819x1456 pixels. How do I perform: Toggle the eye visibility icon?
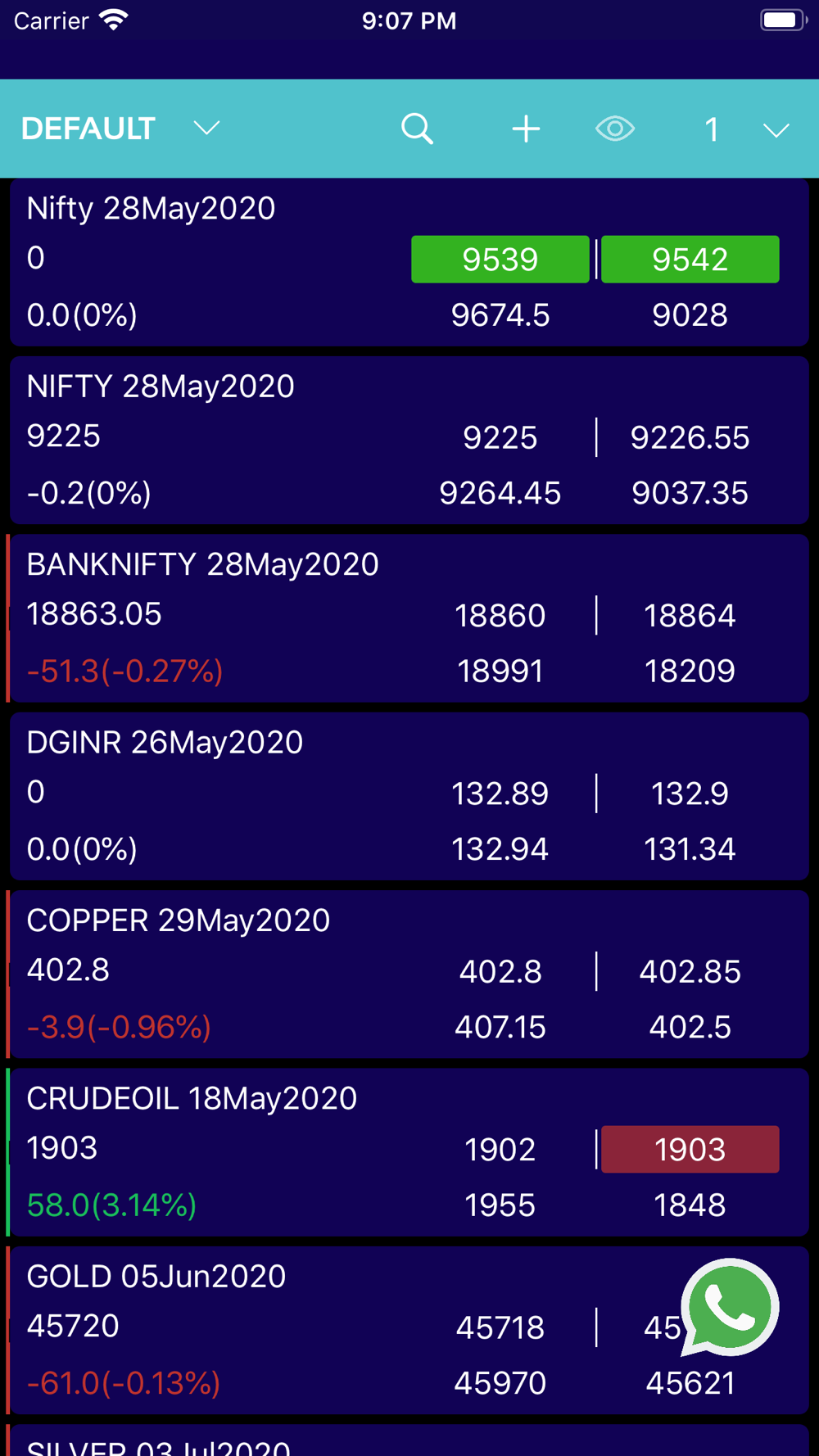pyautogui.click(x=615, y=129)
